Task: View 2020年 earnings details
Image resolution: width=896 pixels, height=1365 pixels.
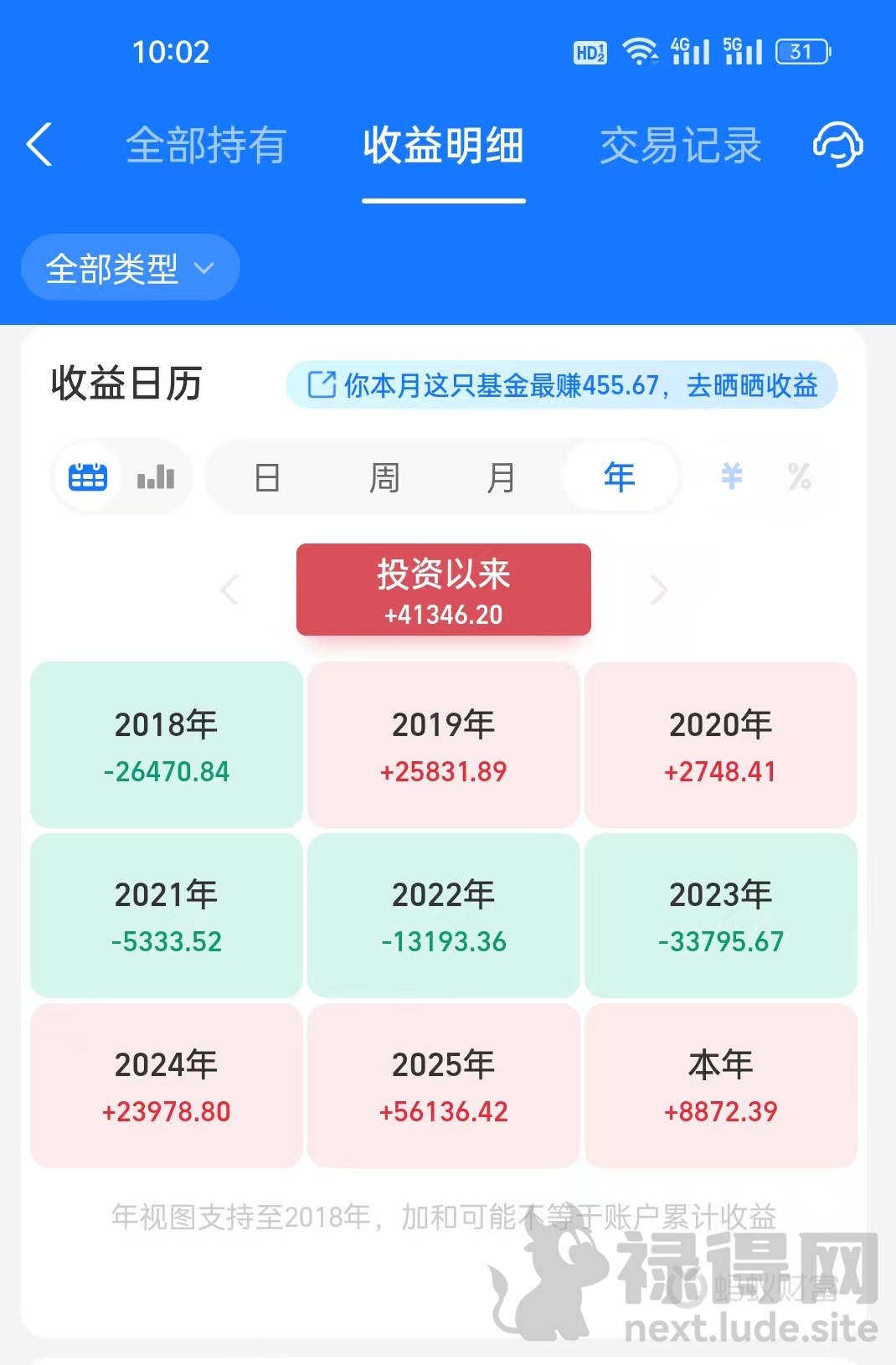Action: click(x=720, y=744)
